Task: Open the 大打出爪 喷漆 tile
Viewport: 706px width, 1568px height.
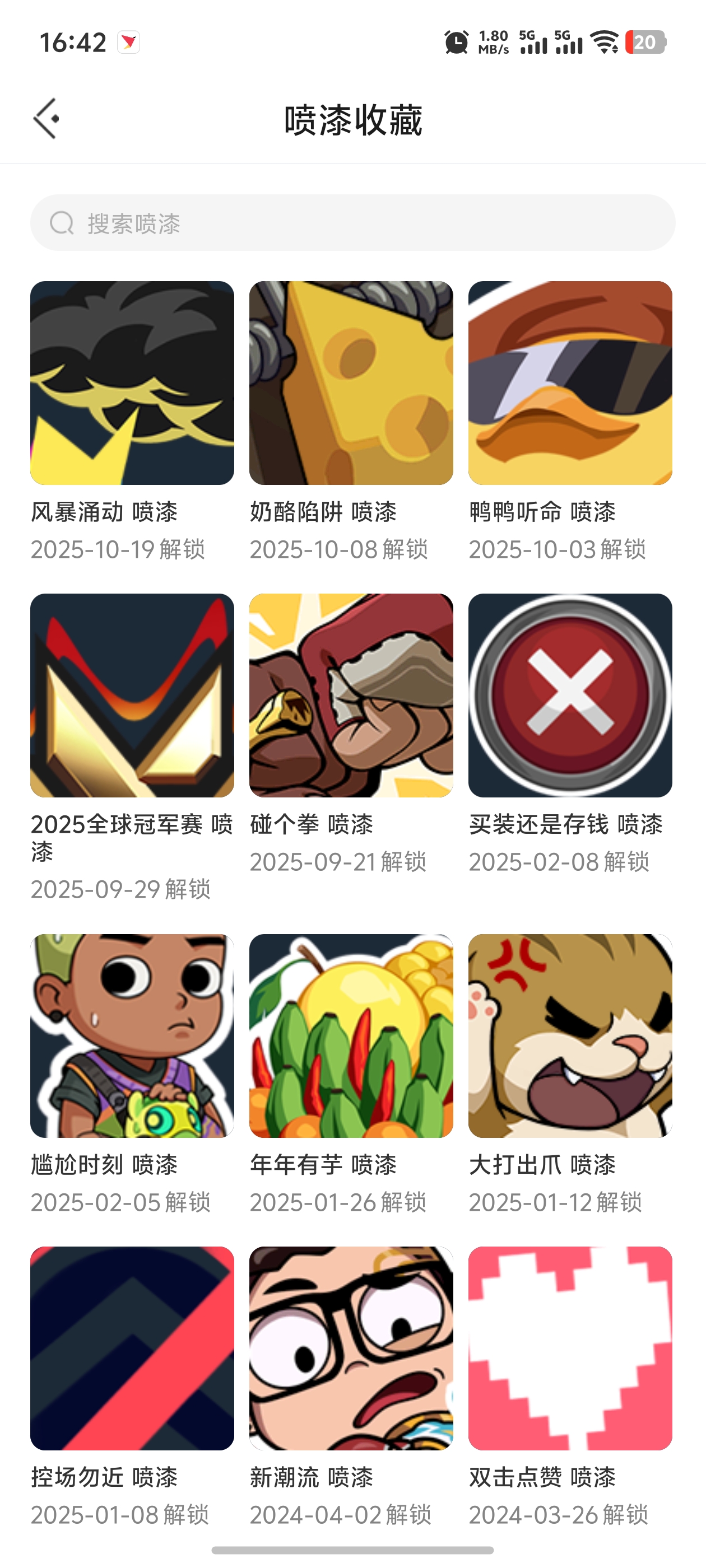Action: [x=570, y=1036]
